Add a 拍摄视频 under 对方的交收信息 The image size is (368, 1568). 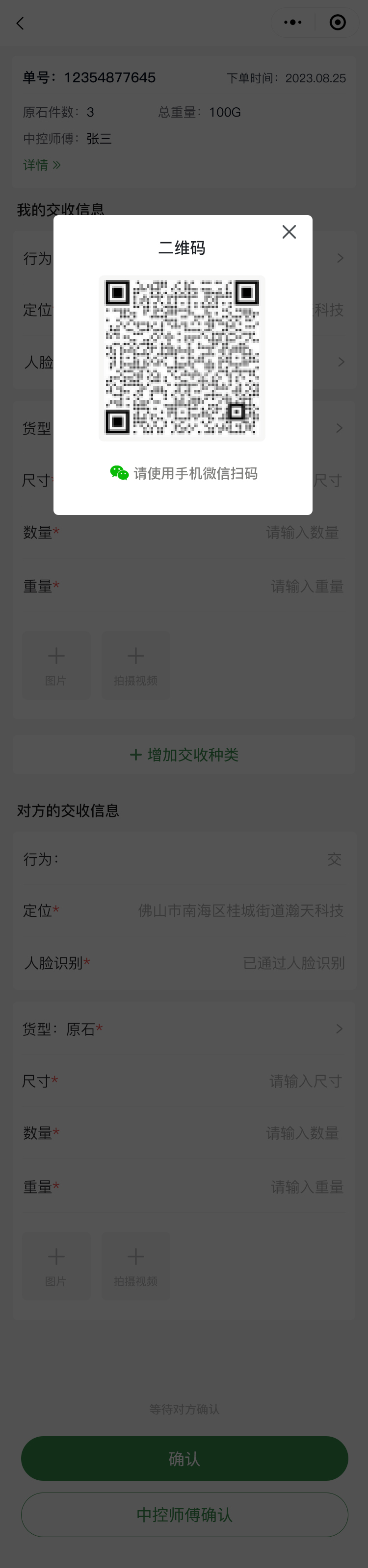click(135, 1266)
